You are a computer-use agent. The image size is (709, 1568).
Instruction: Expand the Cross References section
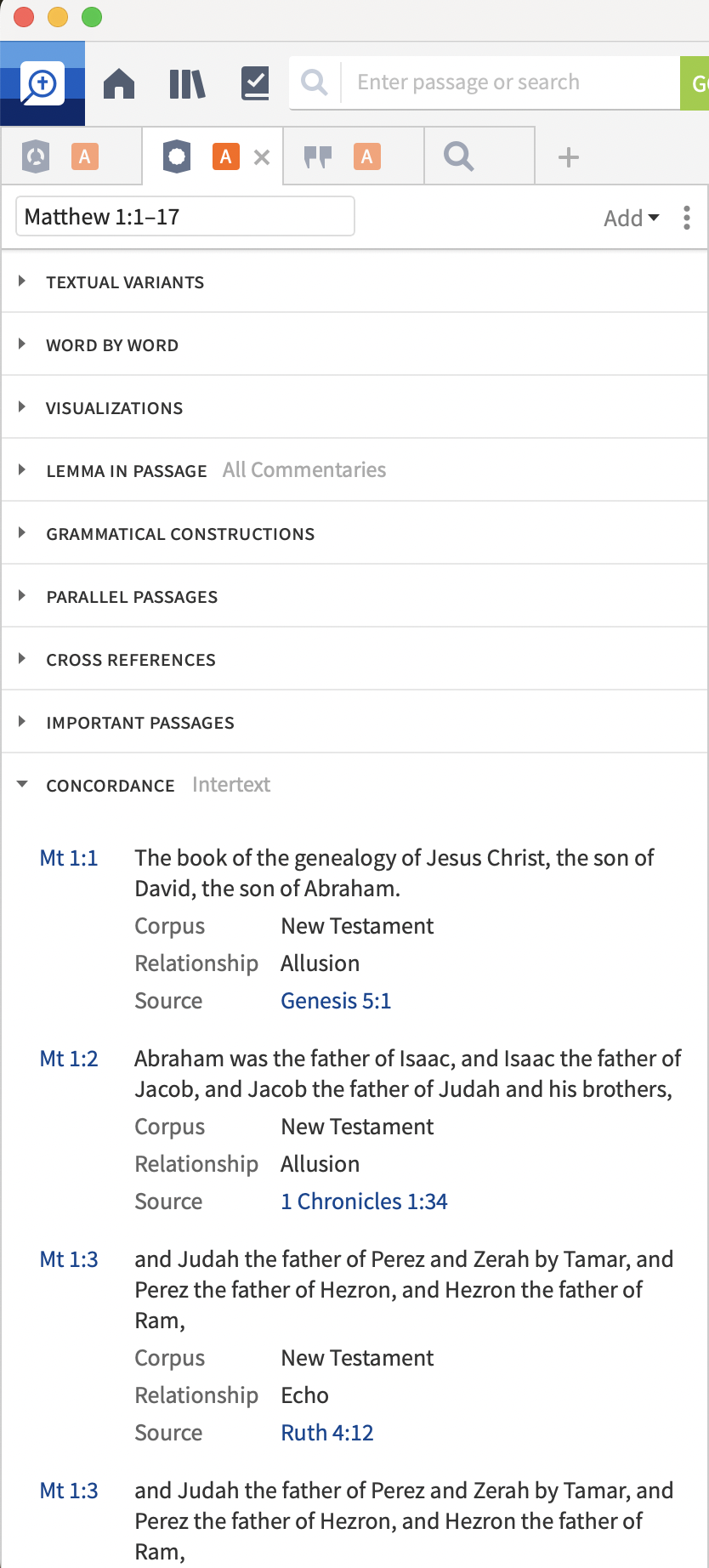click(x=131, y=660)
